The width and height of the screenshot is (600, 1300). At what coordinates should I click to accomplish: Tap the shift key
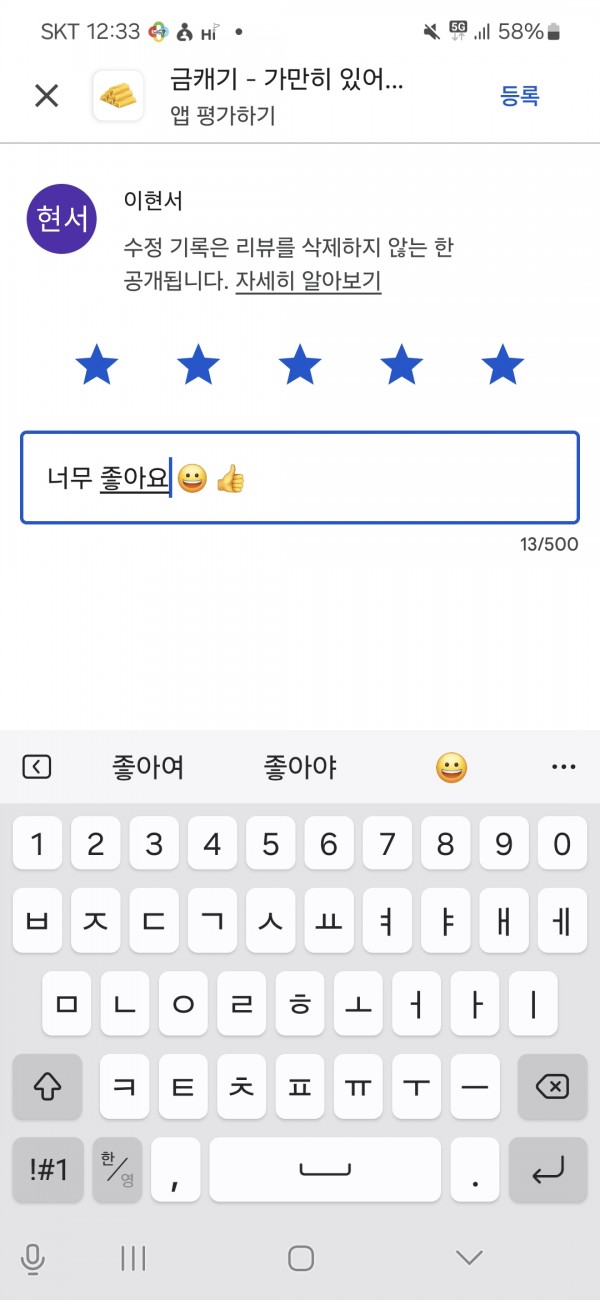[x=48, y=1087]
